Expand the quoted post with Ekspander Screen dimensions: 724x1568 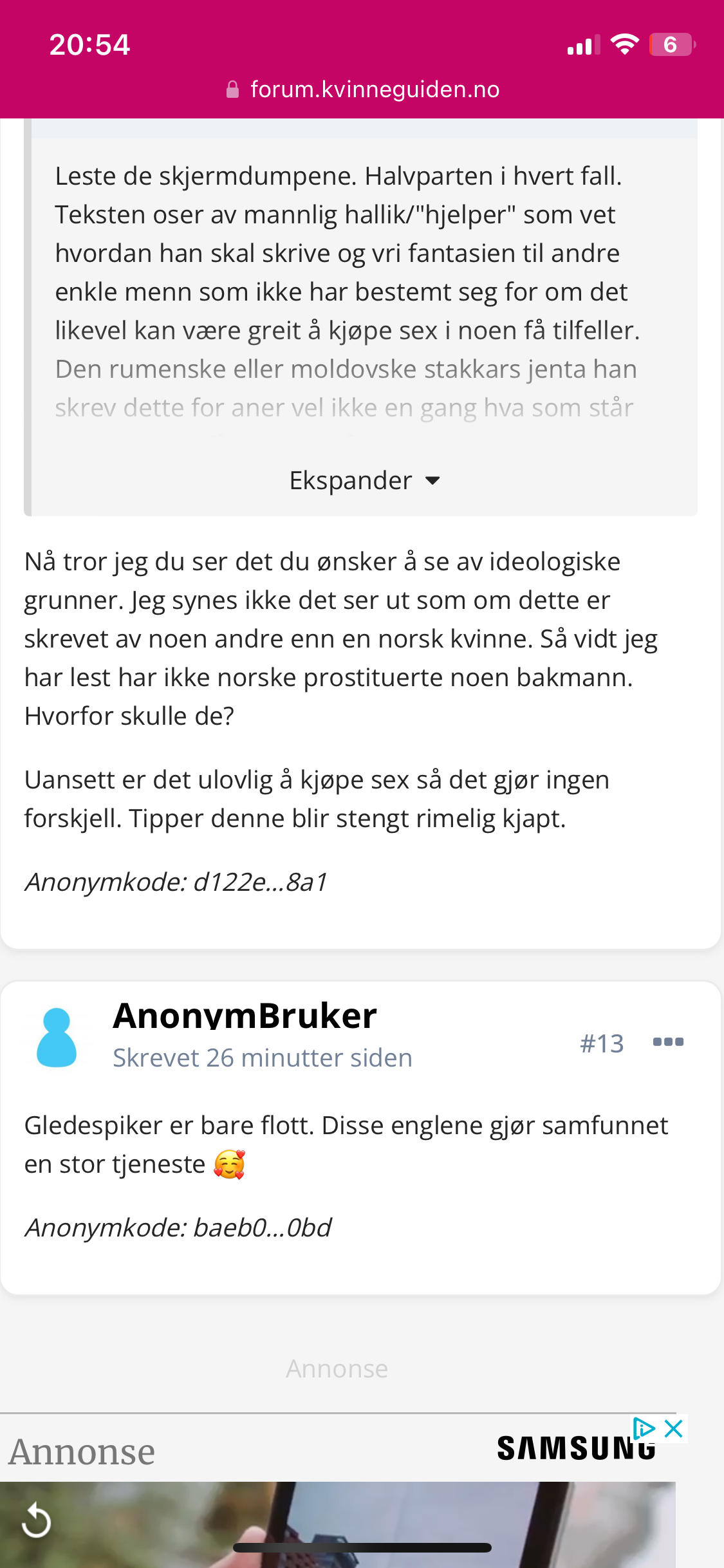[x=364, y=481]
